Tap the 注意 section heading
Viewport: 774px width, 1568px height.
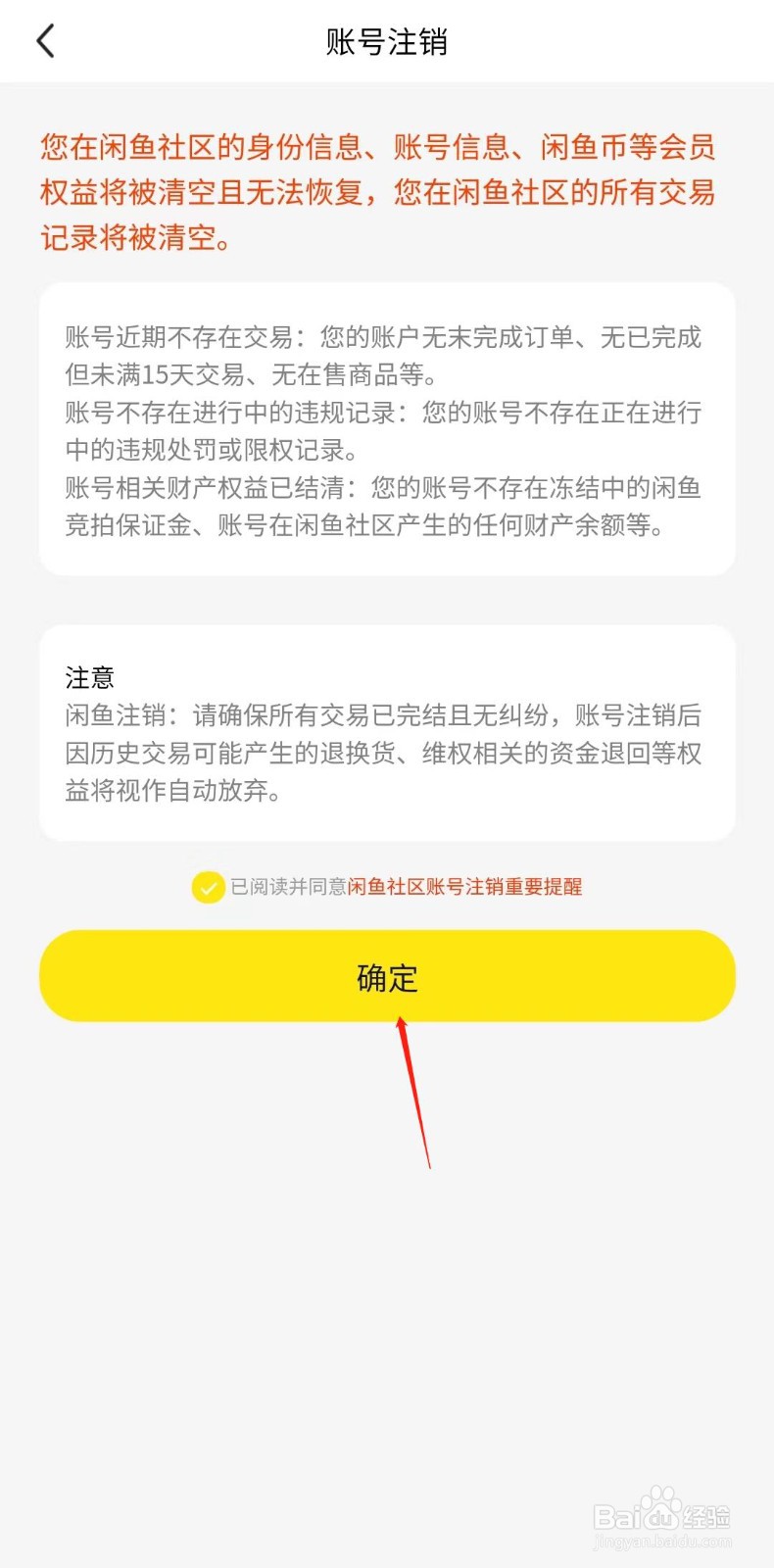[88, 677]
